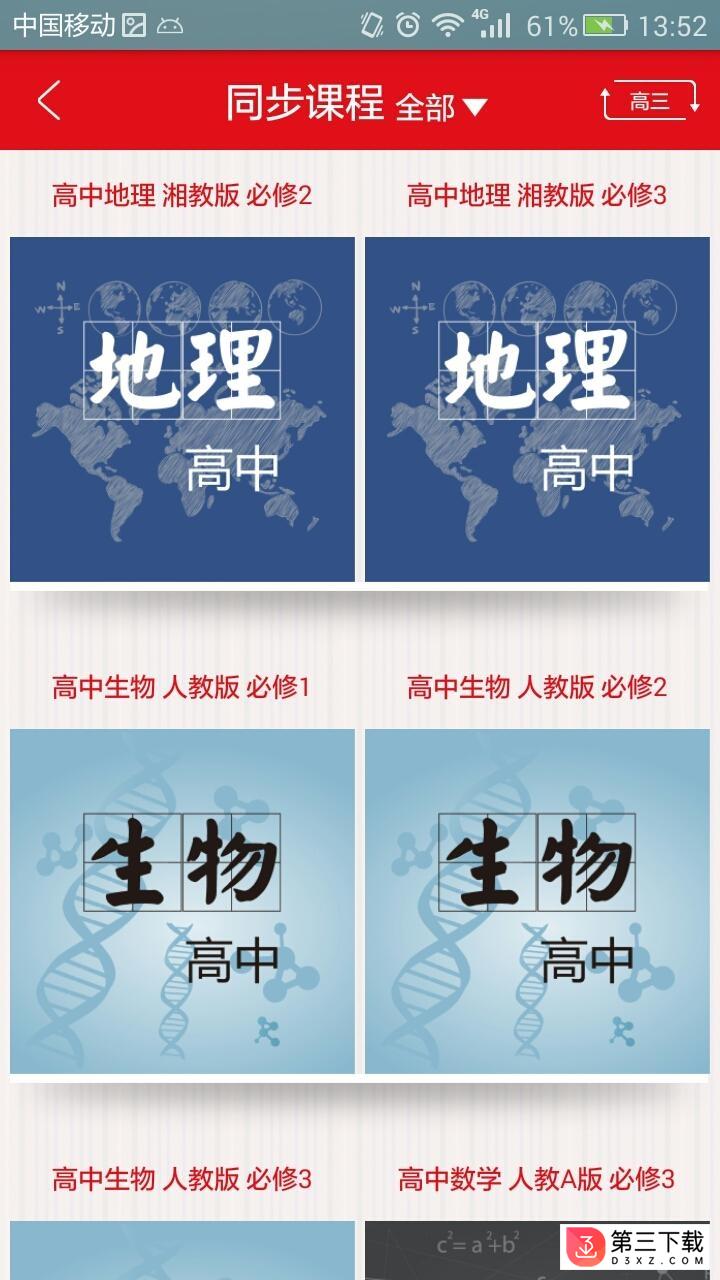The width and height of the screenshot is (720, 1280).
Task: Expand the 全部 subject filter dropdown
Action: coord(441,105)
